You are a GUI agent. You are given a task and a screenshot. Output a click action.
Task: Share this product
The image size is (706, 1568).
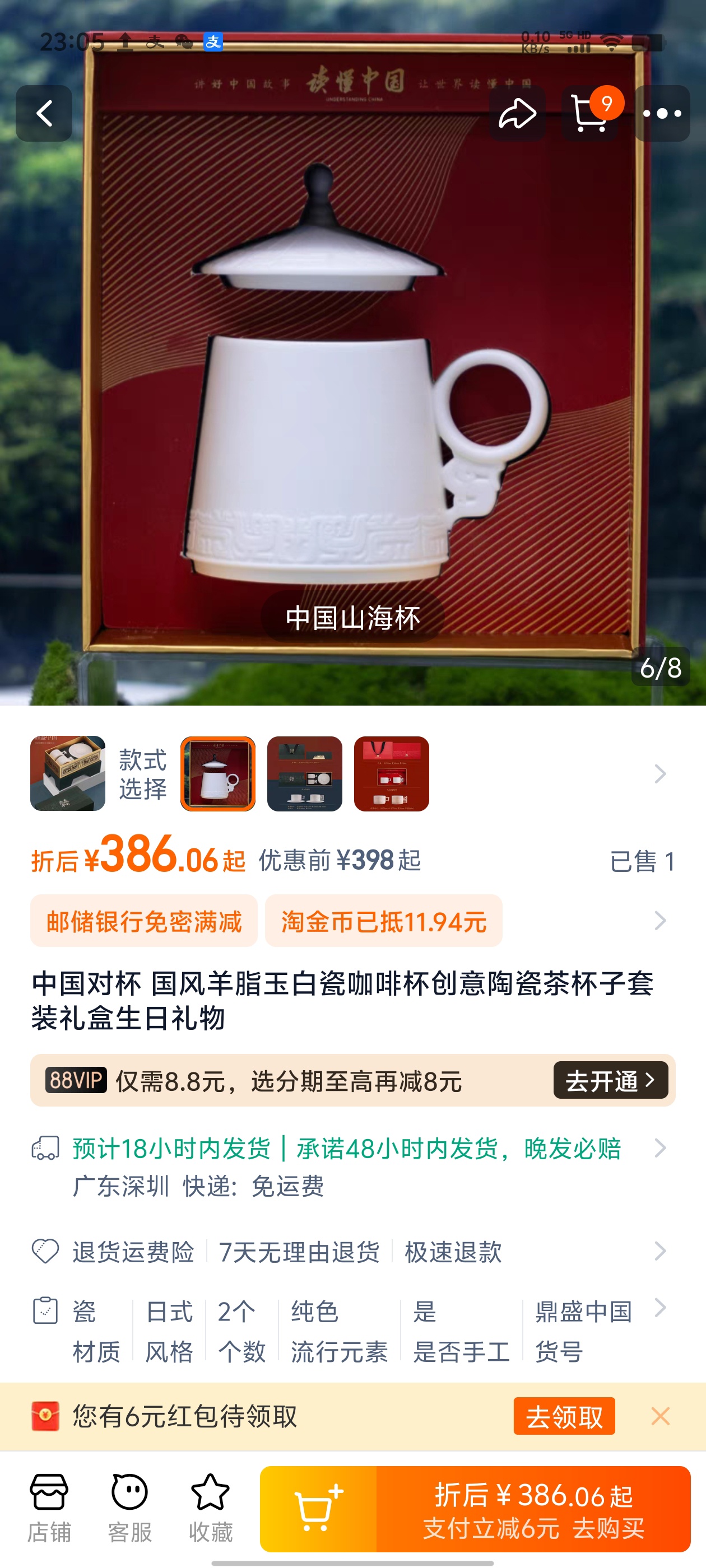click(x=517, y=114)
